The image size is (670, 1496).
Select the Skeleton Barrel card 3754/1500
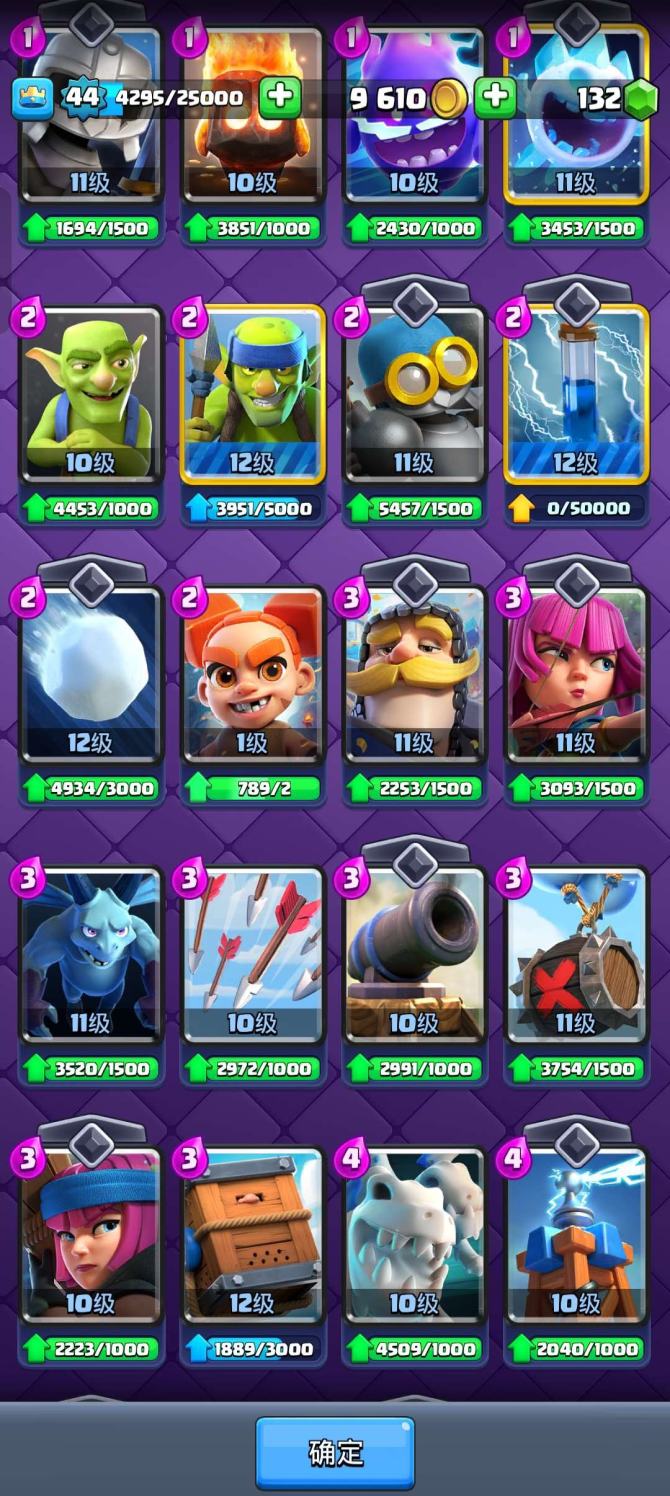click(x=576, y=955)
